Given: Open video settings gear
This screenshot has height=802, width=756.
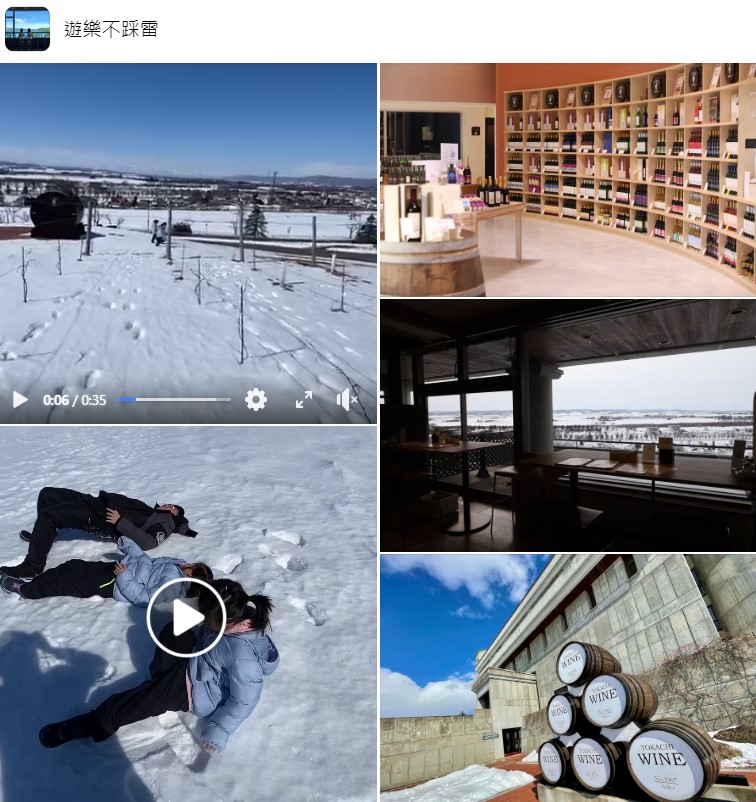Looking at the screenshot, I should (x=256, y=400).
